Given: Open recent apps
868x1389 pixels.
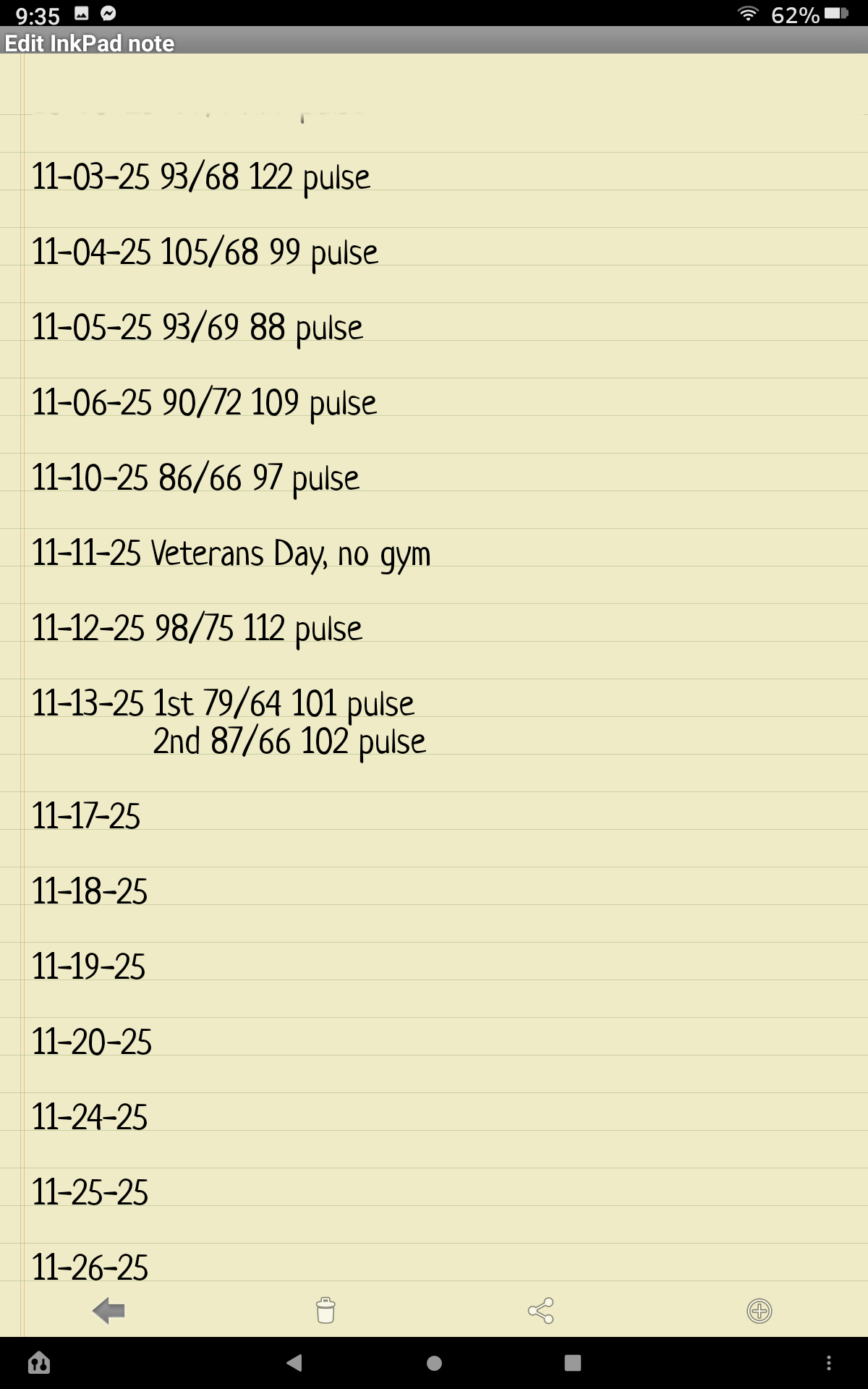Looking at the screenshot, I should [573, 1363].
